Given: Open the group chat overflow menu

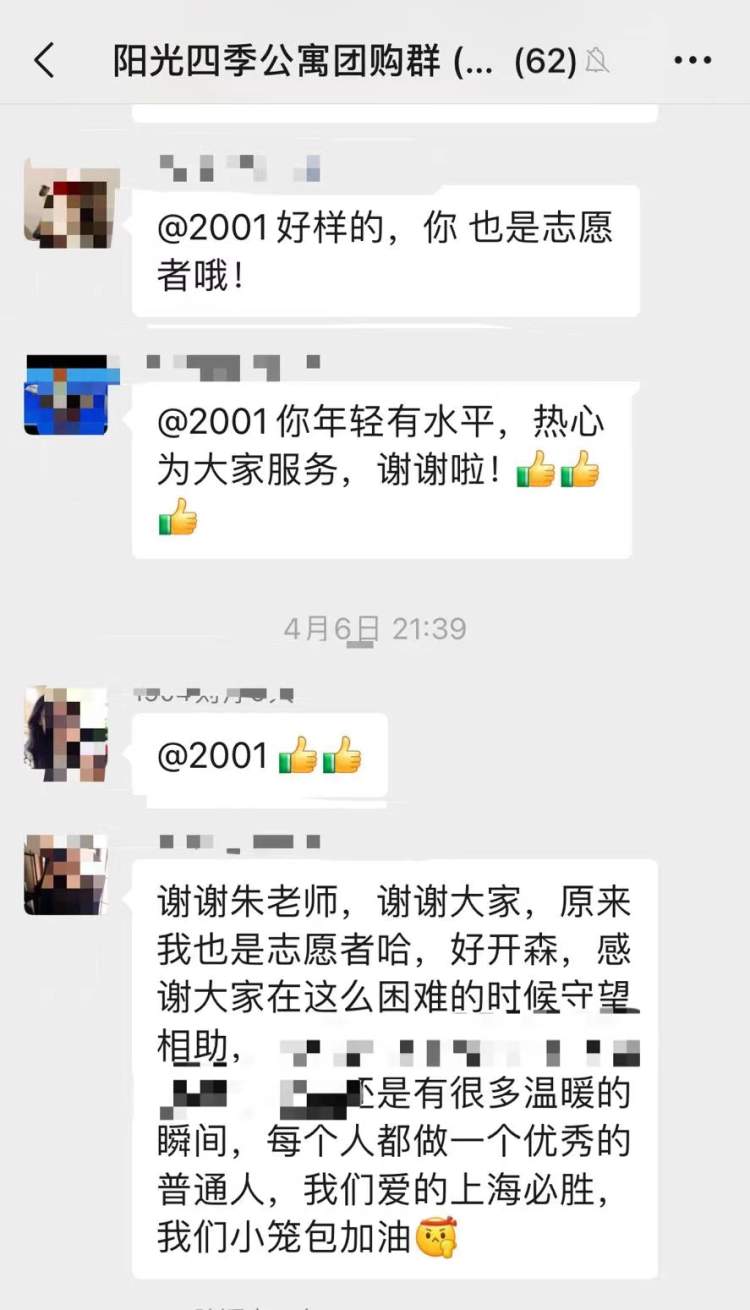Looking at the screenshot, I should [692, 61].
